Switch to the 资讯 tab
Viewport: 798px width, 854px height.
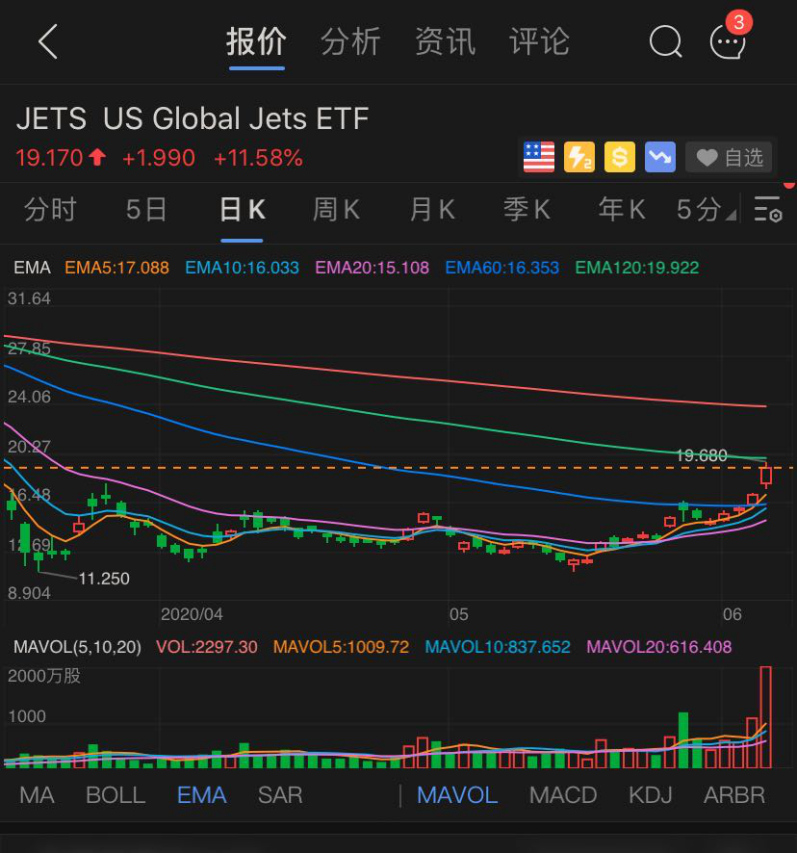[445, 42]
